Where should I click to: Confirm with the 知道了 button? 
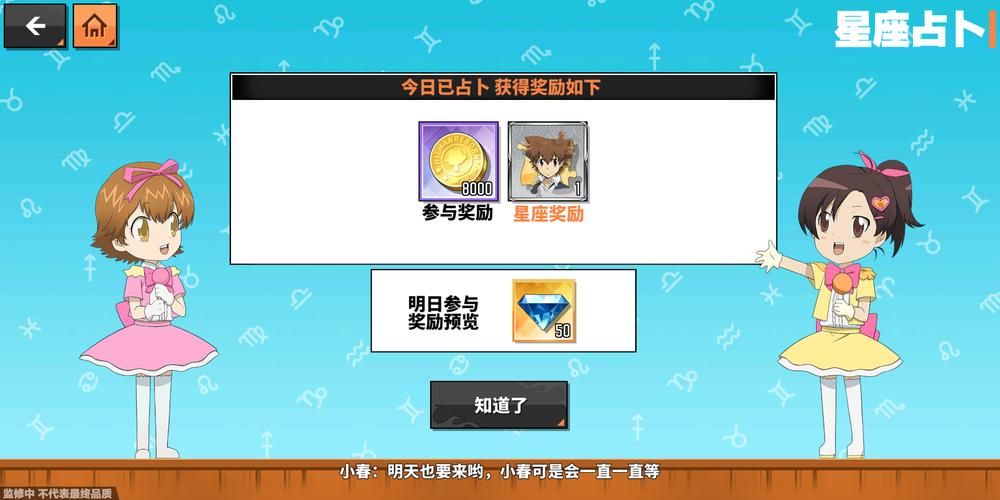499,405
